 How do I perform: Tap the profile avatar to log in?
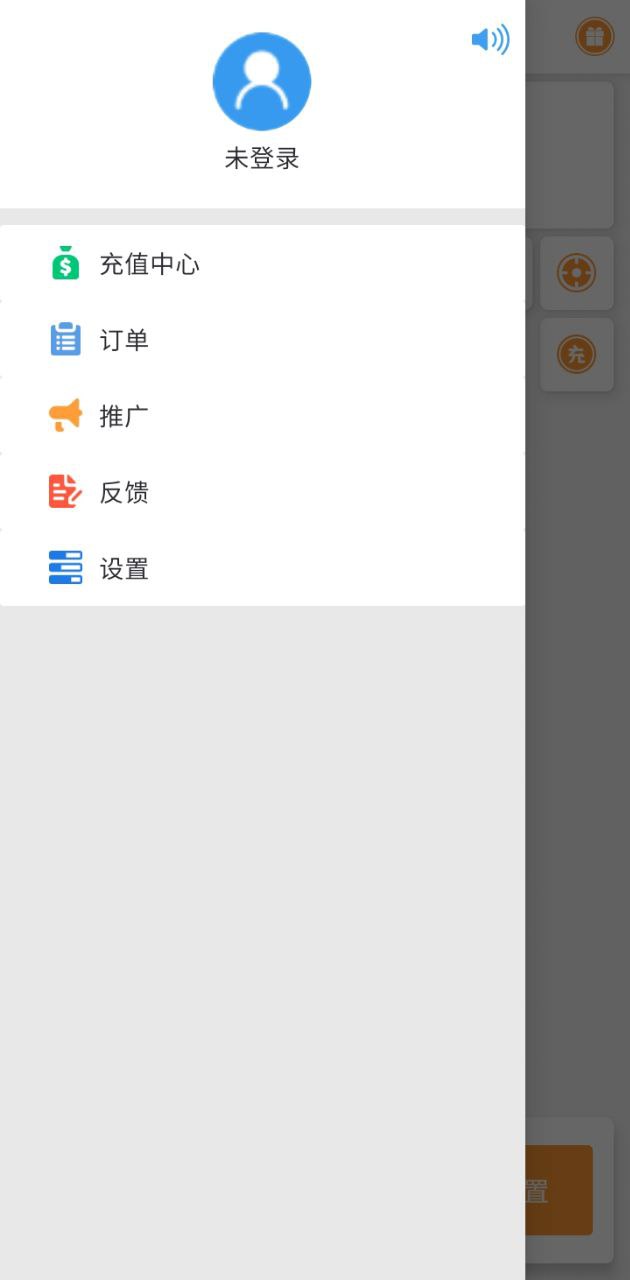coord(262,82)
